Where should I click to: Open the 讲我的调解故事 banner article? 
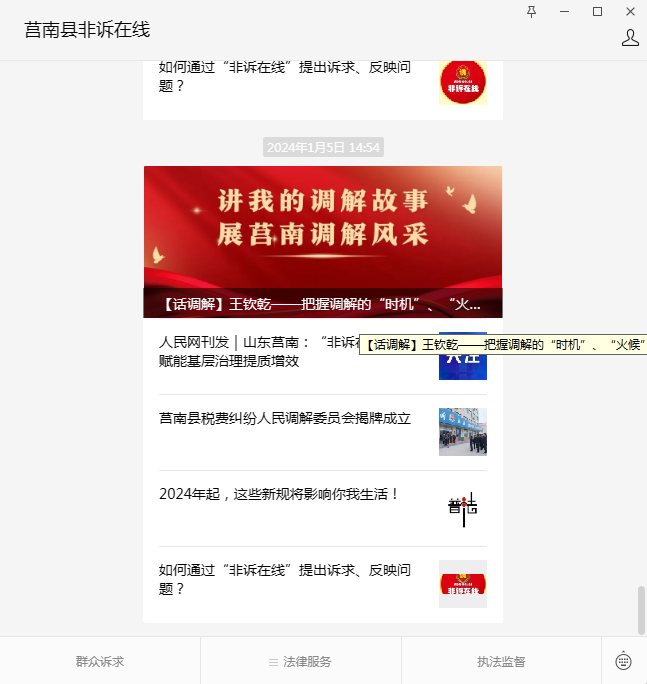point(322,241)
